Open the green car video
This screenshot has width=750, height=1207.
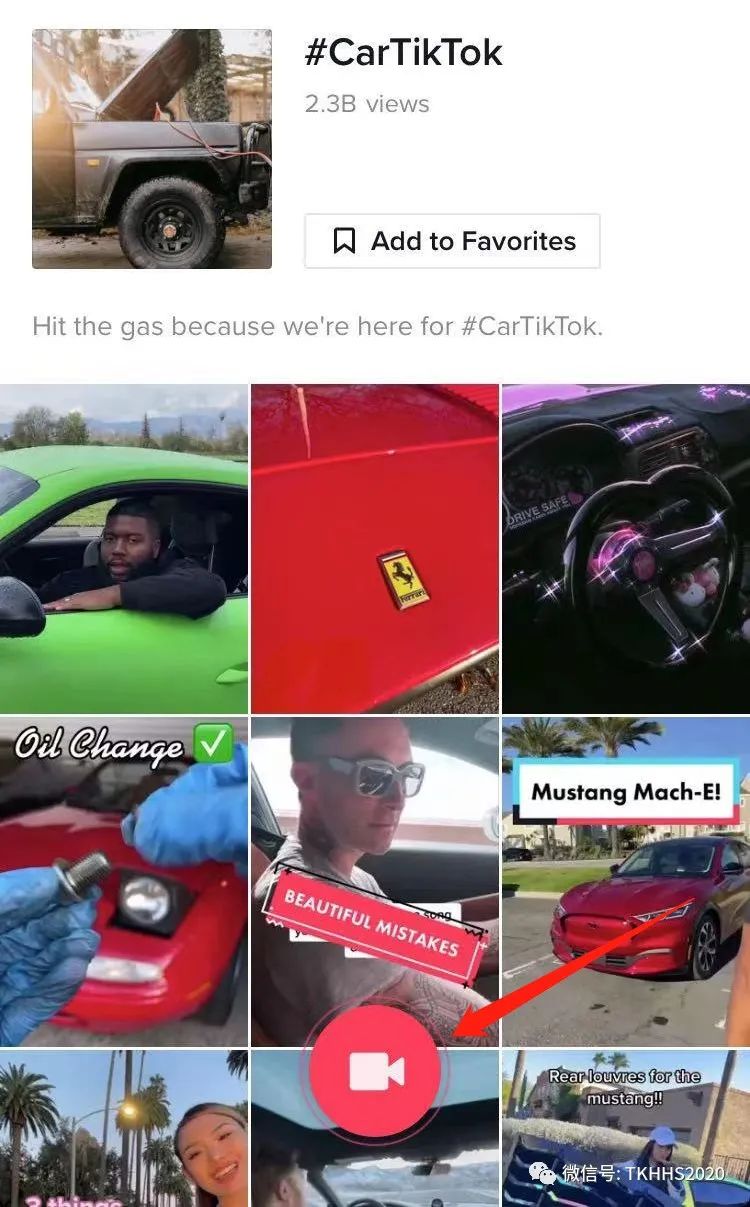[123, 548]
